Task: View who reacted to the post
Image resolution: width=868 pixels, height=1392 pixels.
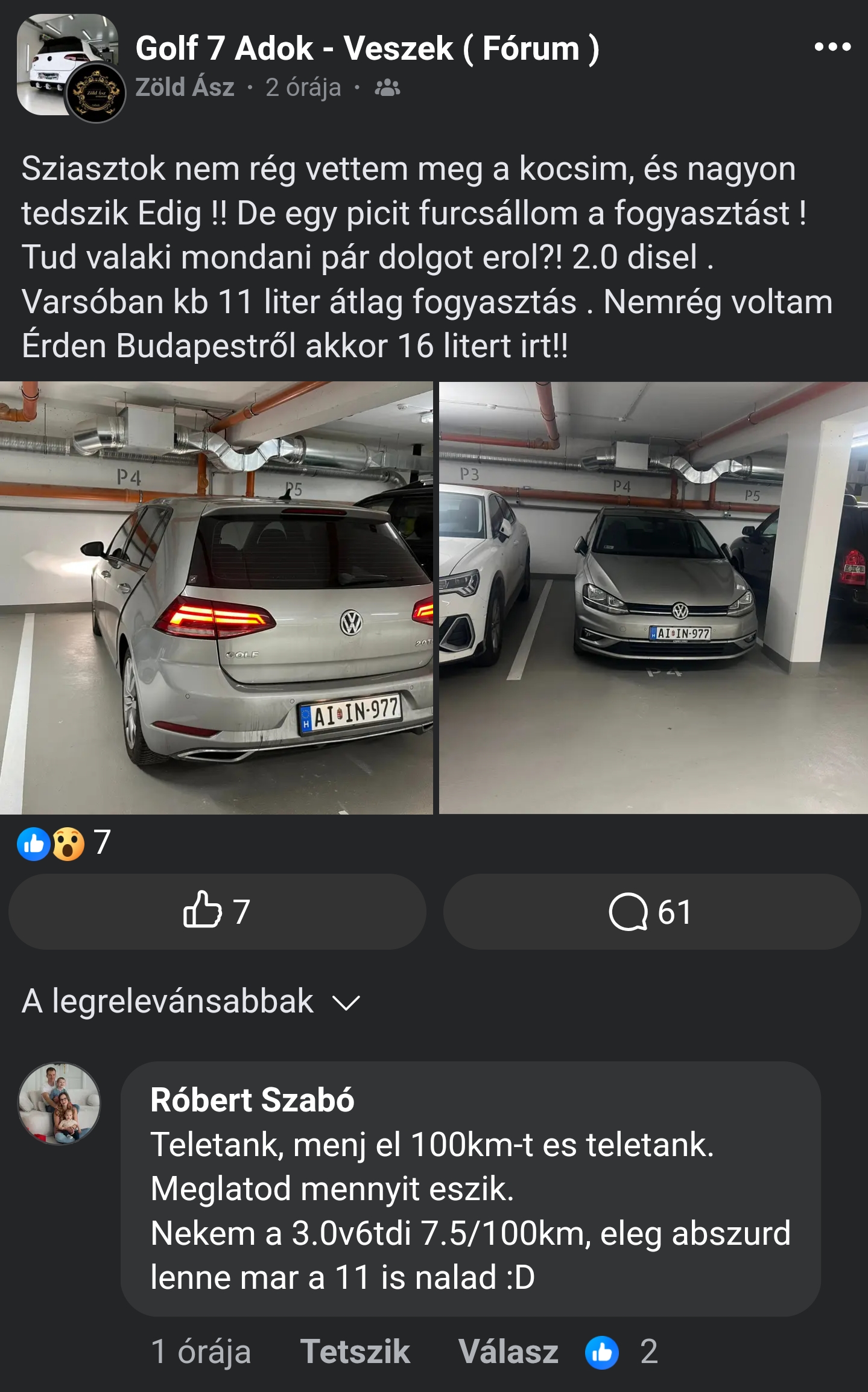Action: coord(64,842)
